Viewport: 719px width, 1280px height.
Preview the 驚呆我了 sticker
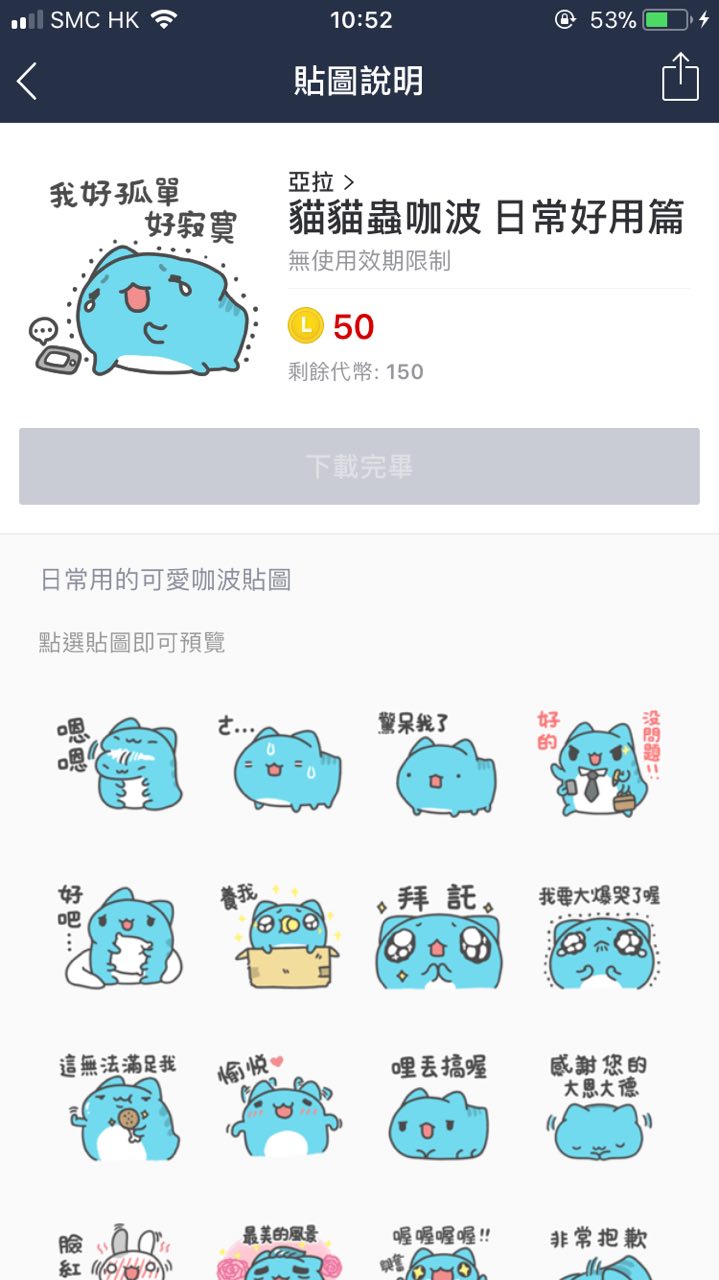tap(441, 763)
